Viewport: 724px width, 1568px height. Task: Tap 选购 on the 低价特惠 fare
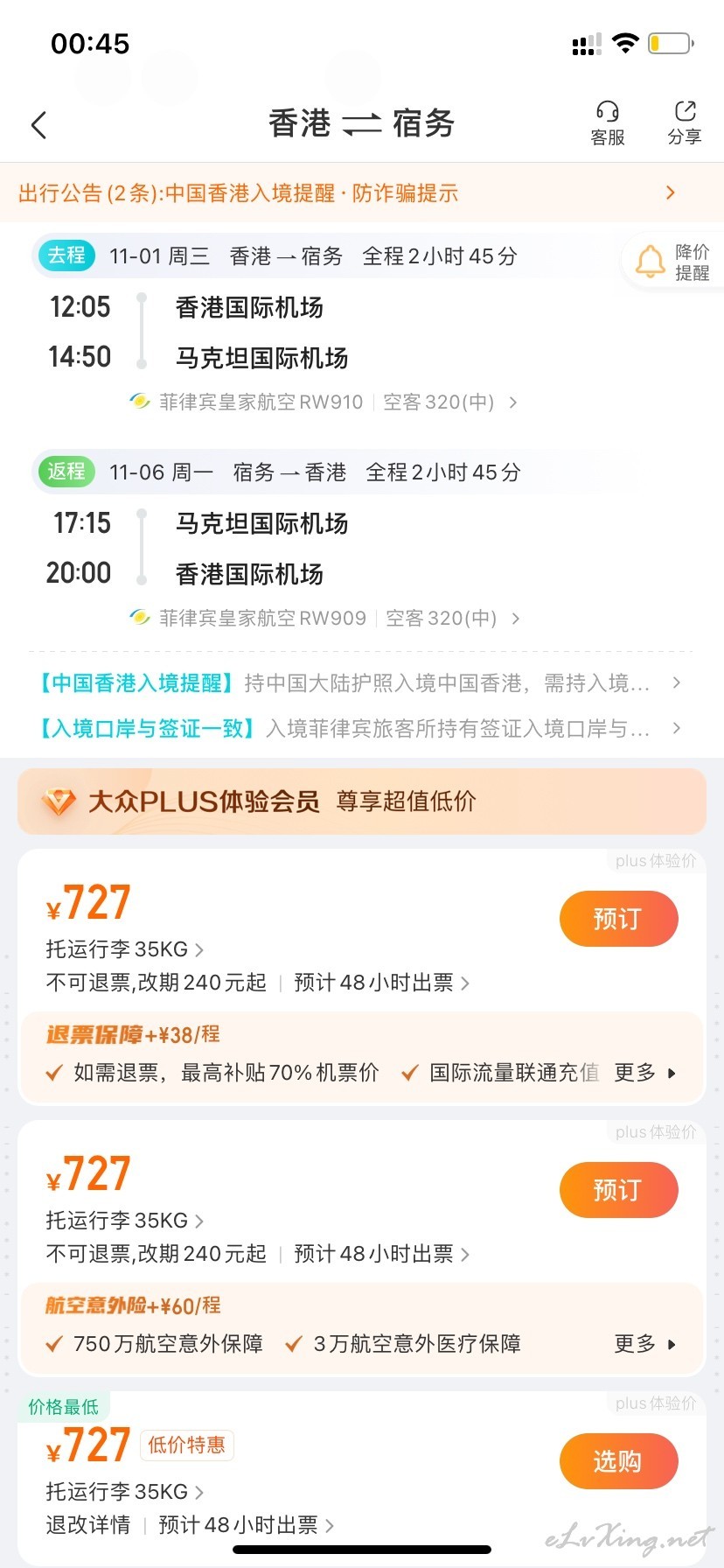click(618, 1461)
